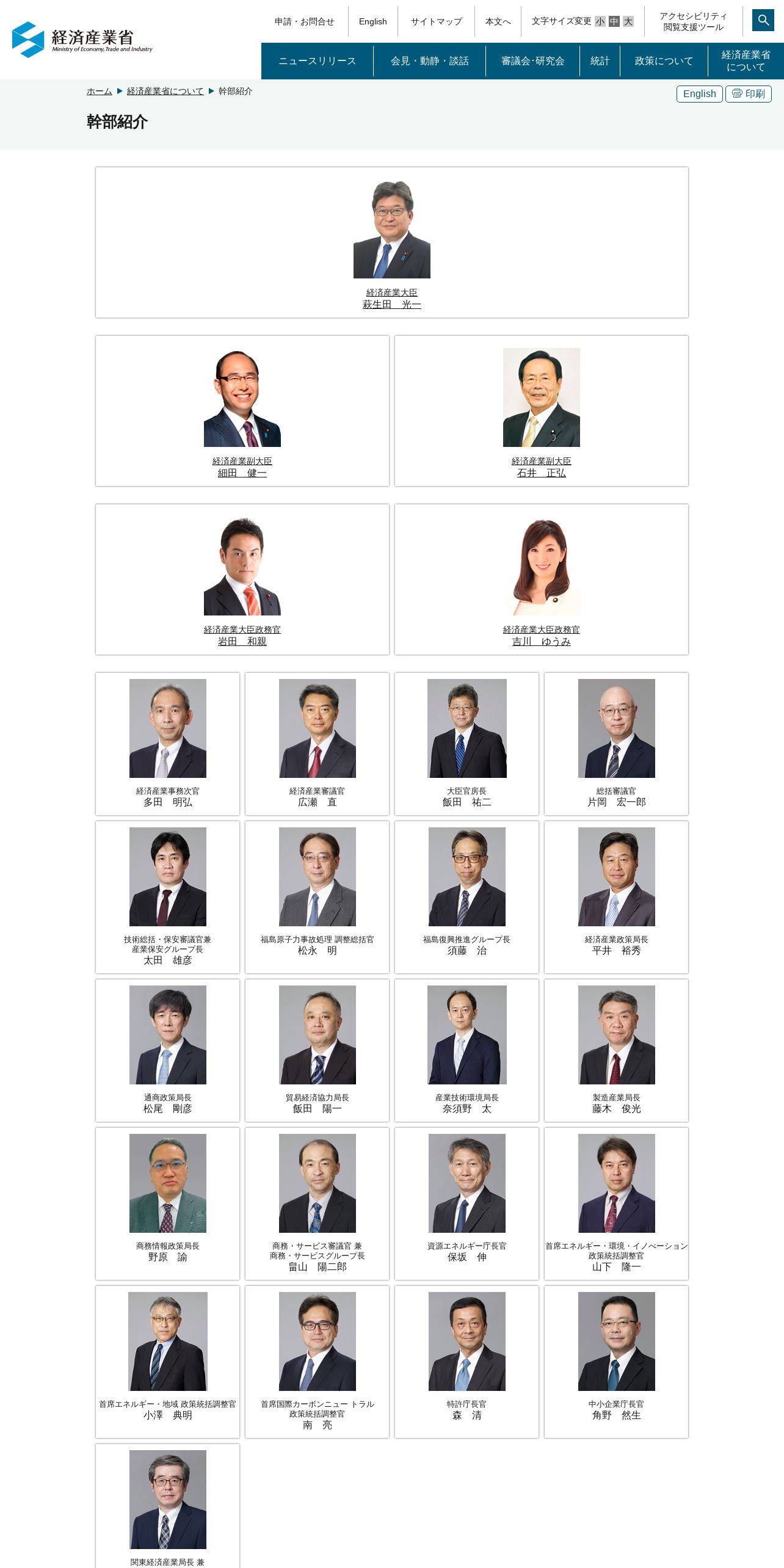Tap the 印刷 print button
Viewport: 784px width, 1568px height.
click(749, 93)
